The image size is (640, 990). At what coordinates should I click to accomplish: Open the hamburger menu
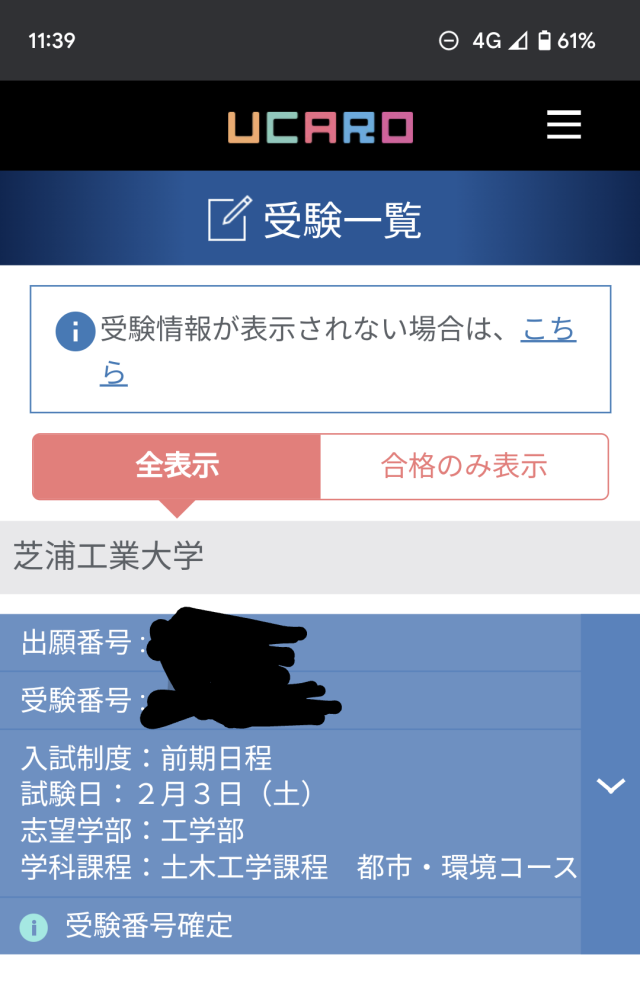[x=564, y=125]
